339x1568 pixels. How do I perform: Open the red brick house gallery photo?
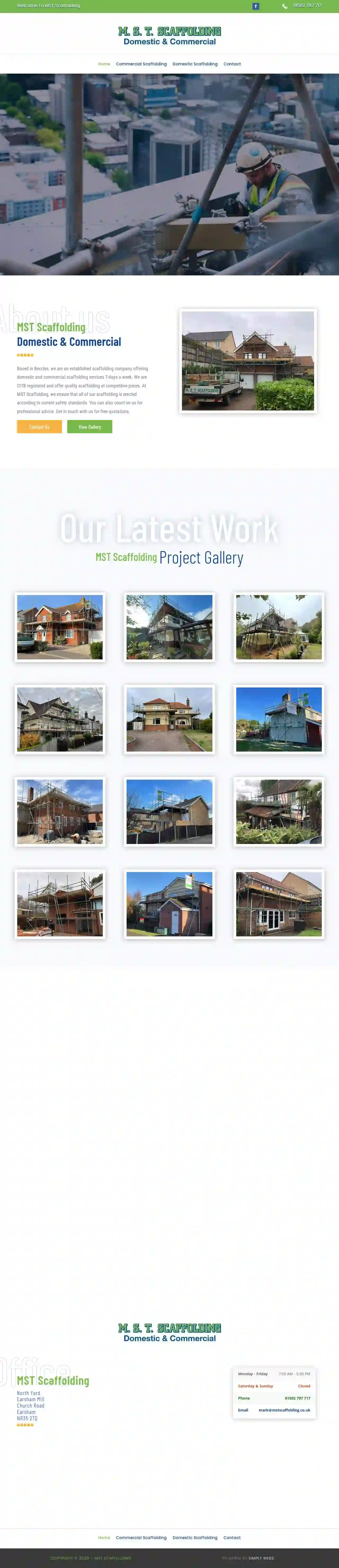click(x=60, y=627)
